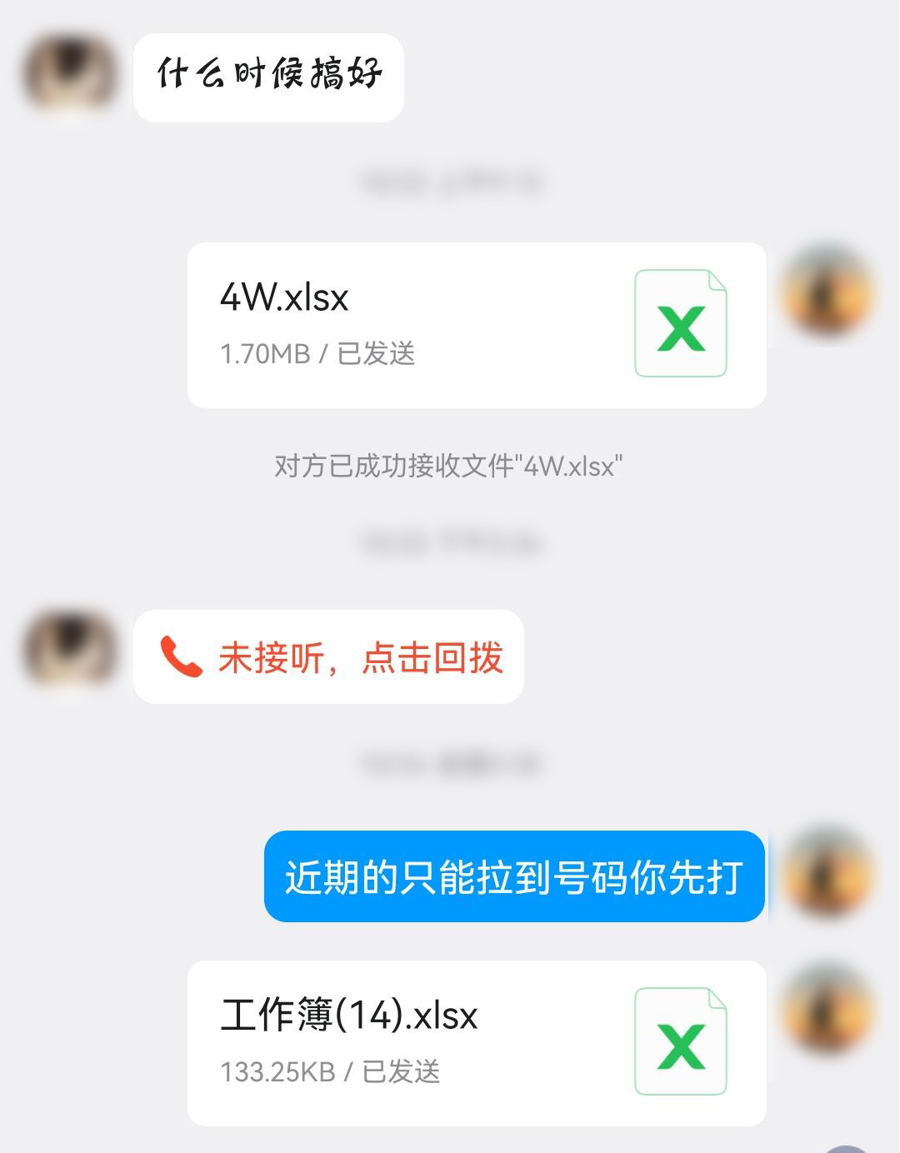Viewport: 900px width, 1153px height.
Task: Open the 工作簿(14).xlsx file attachment
Action: (476, 1043)
